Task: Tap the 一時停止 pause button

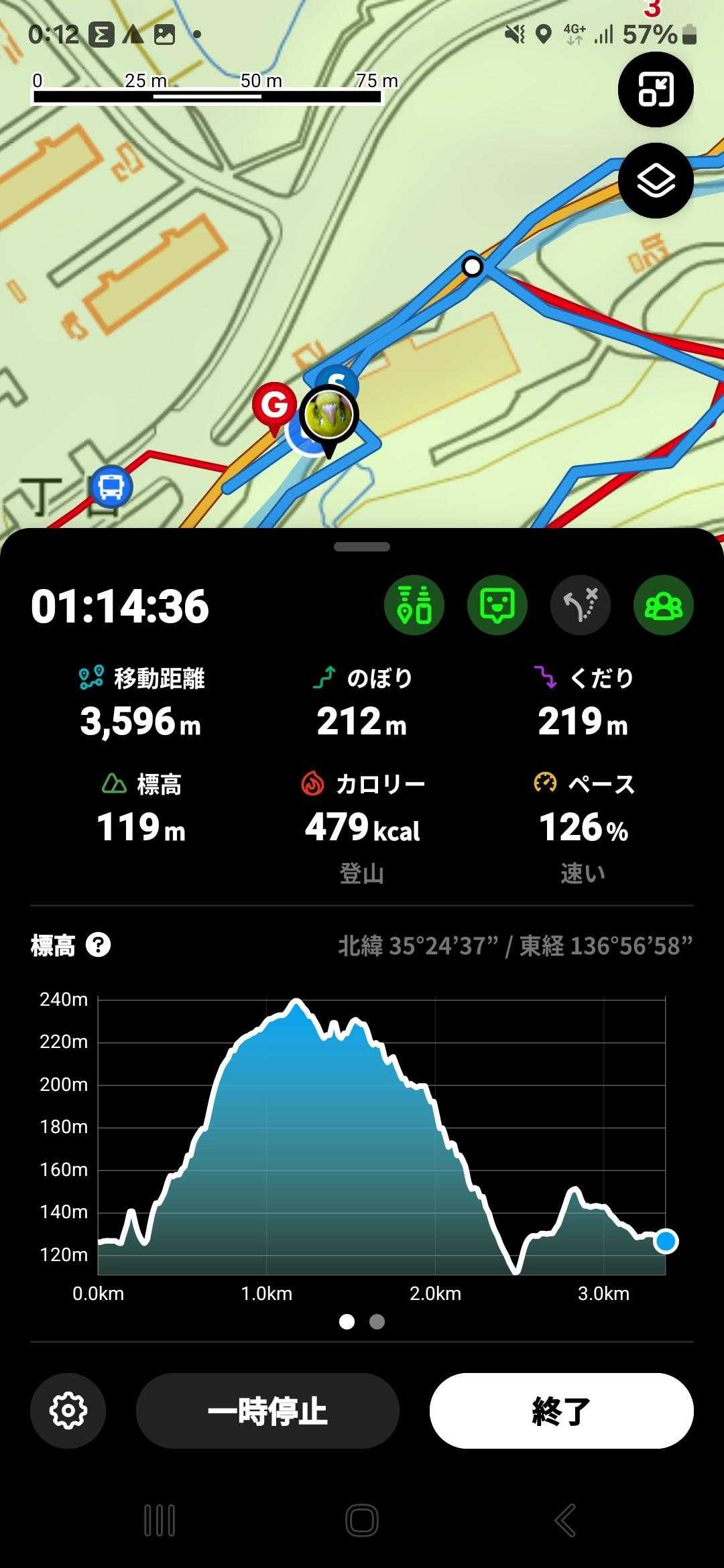Action: click(267, 1411)
